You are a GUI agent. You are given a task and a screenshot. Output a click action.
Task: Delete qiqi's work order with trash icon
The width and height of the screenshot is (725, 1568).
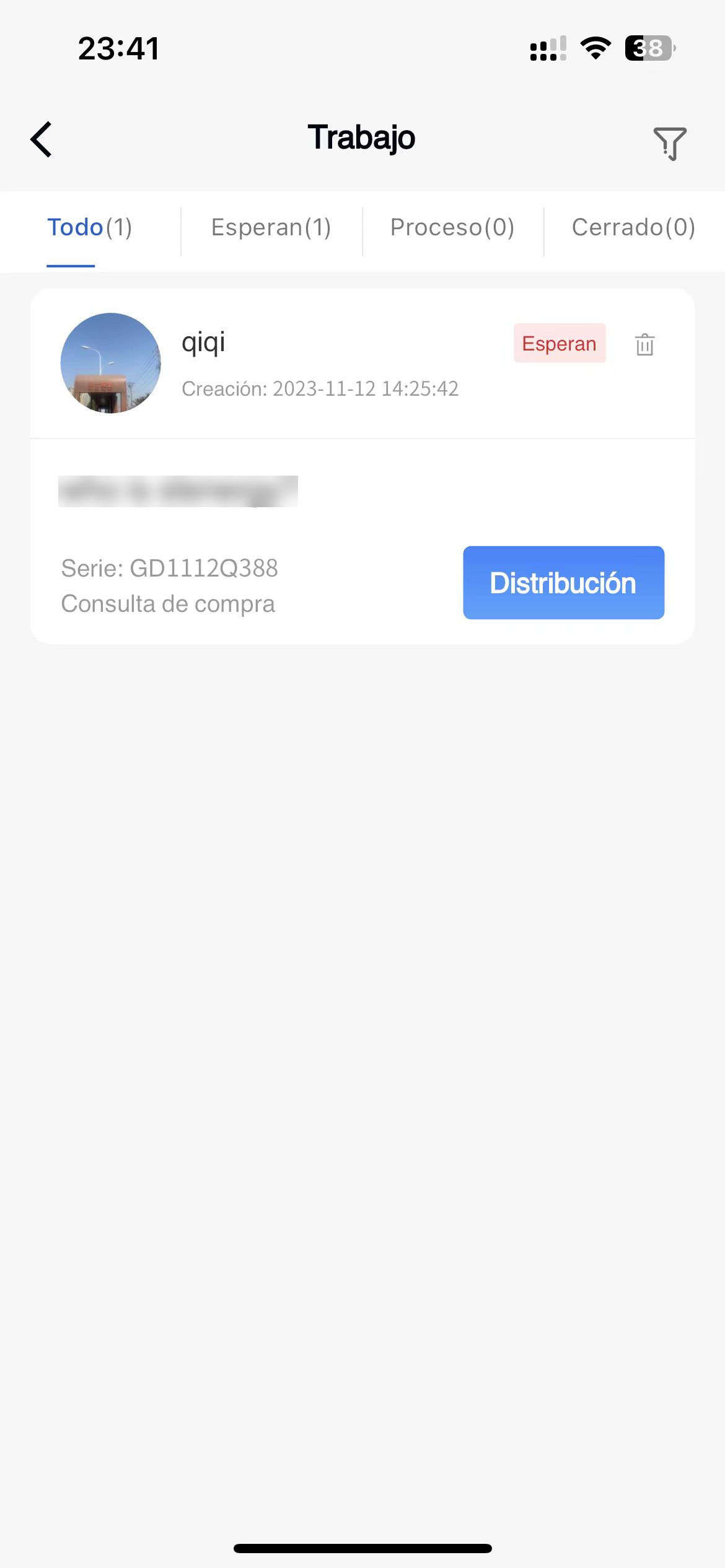tap(644, 344)
